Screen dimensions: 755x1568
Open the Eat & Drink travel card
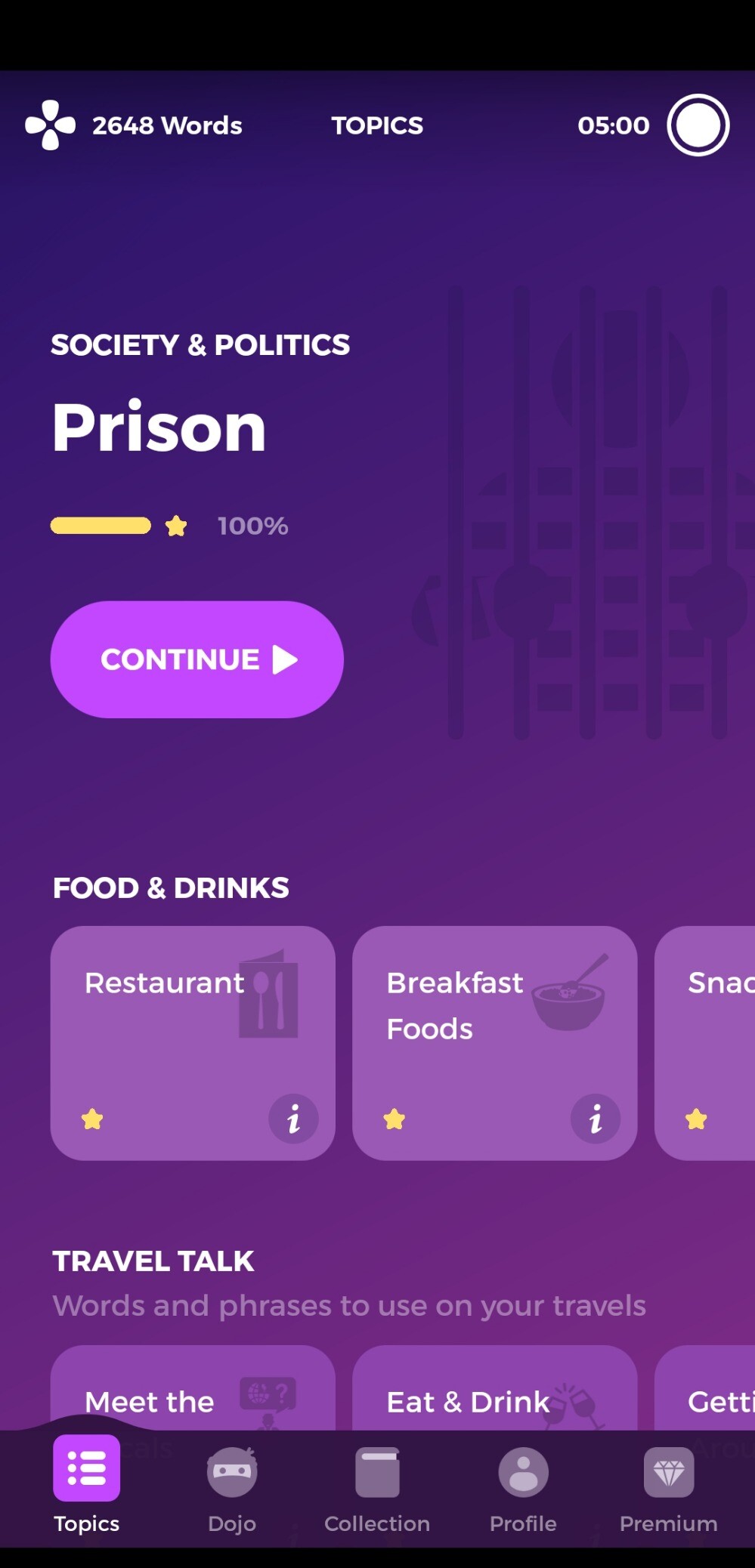pyautogui.click(x=494, y=1388)
